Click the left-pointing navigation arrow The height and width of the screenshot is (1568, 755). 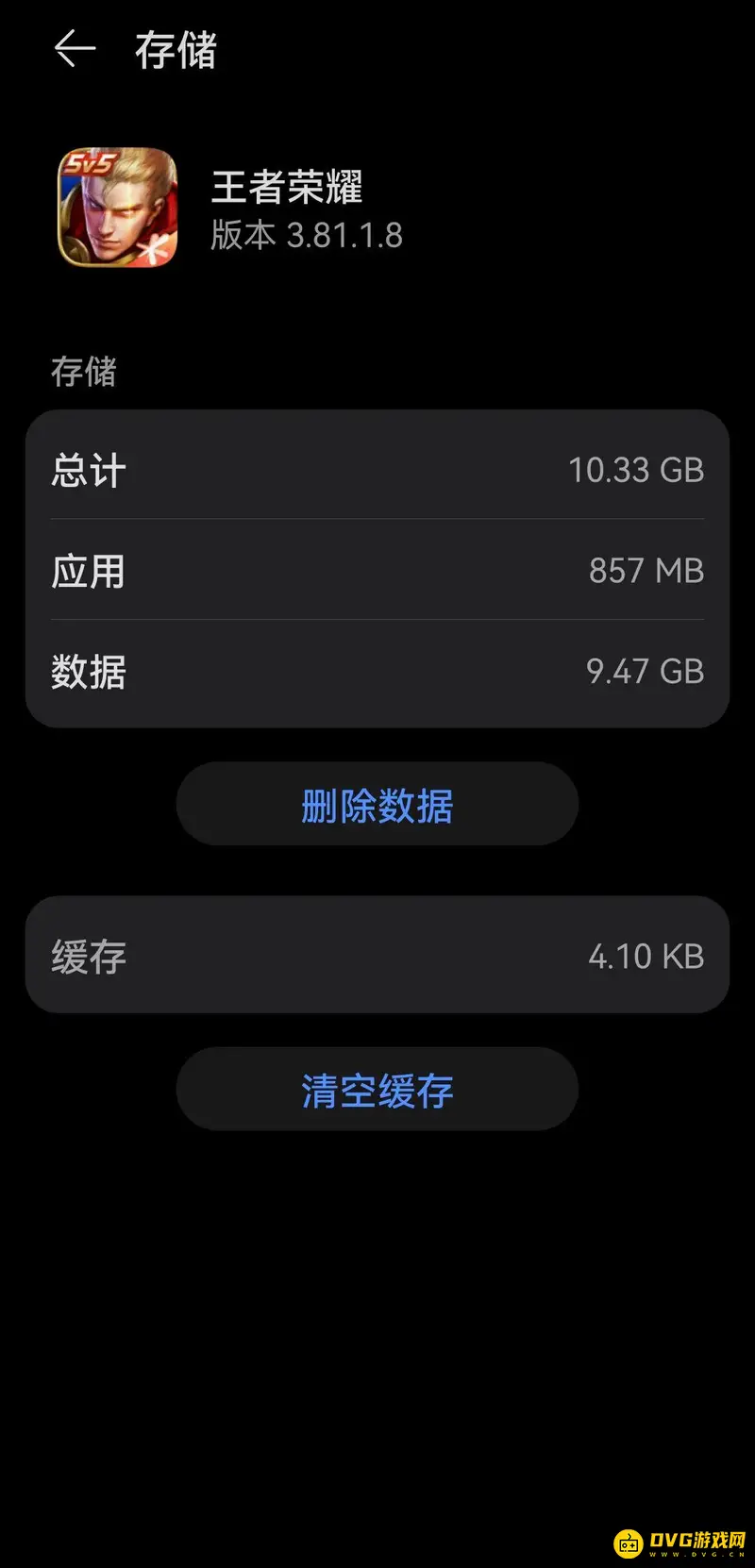74,50
